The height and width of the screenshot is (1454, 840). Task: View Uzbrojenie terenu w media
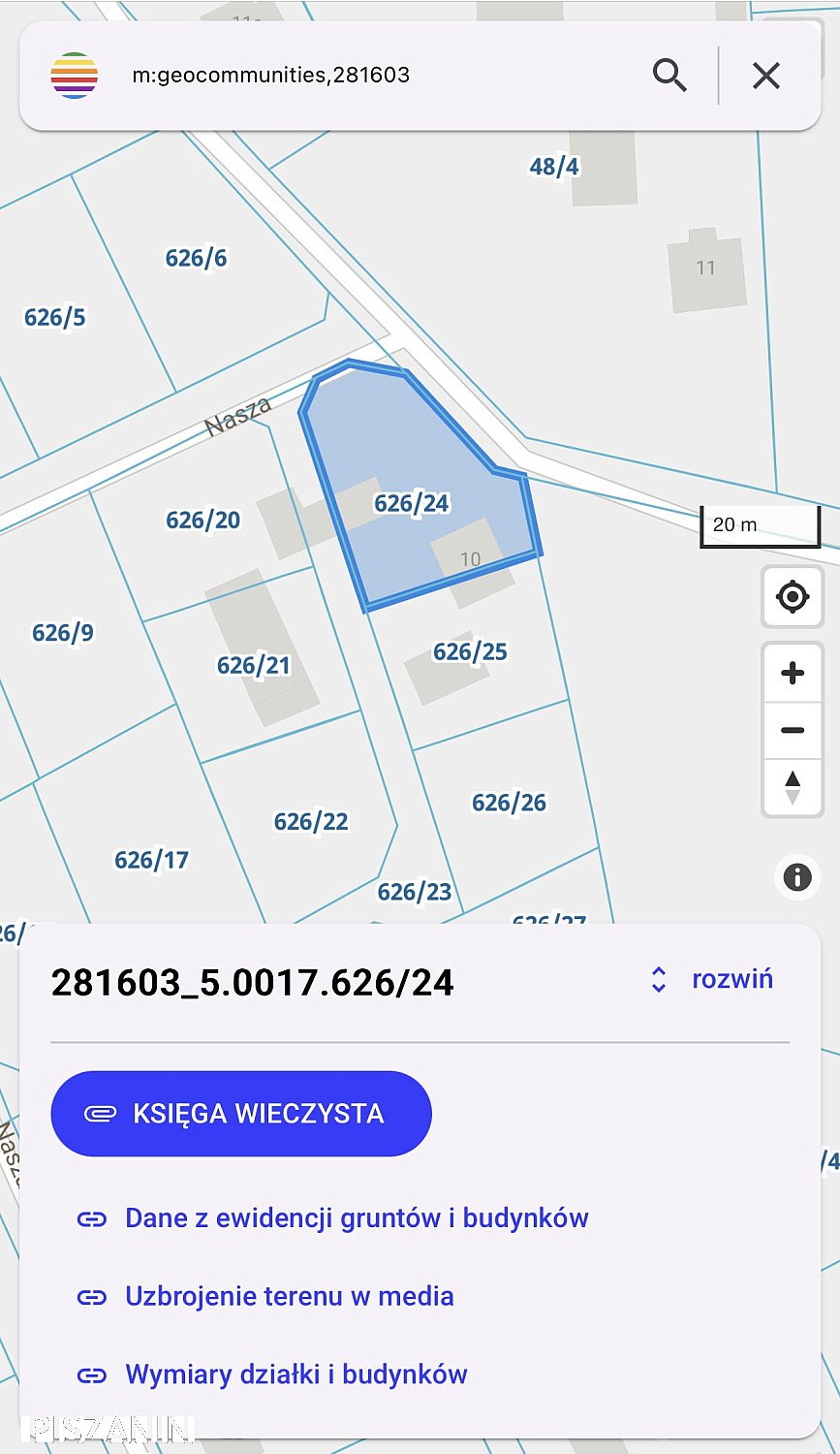coord(289,1296)
